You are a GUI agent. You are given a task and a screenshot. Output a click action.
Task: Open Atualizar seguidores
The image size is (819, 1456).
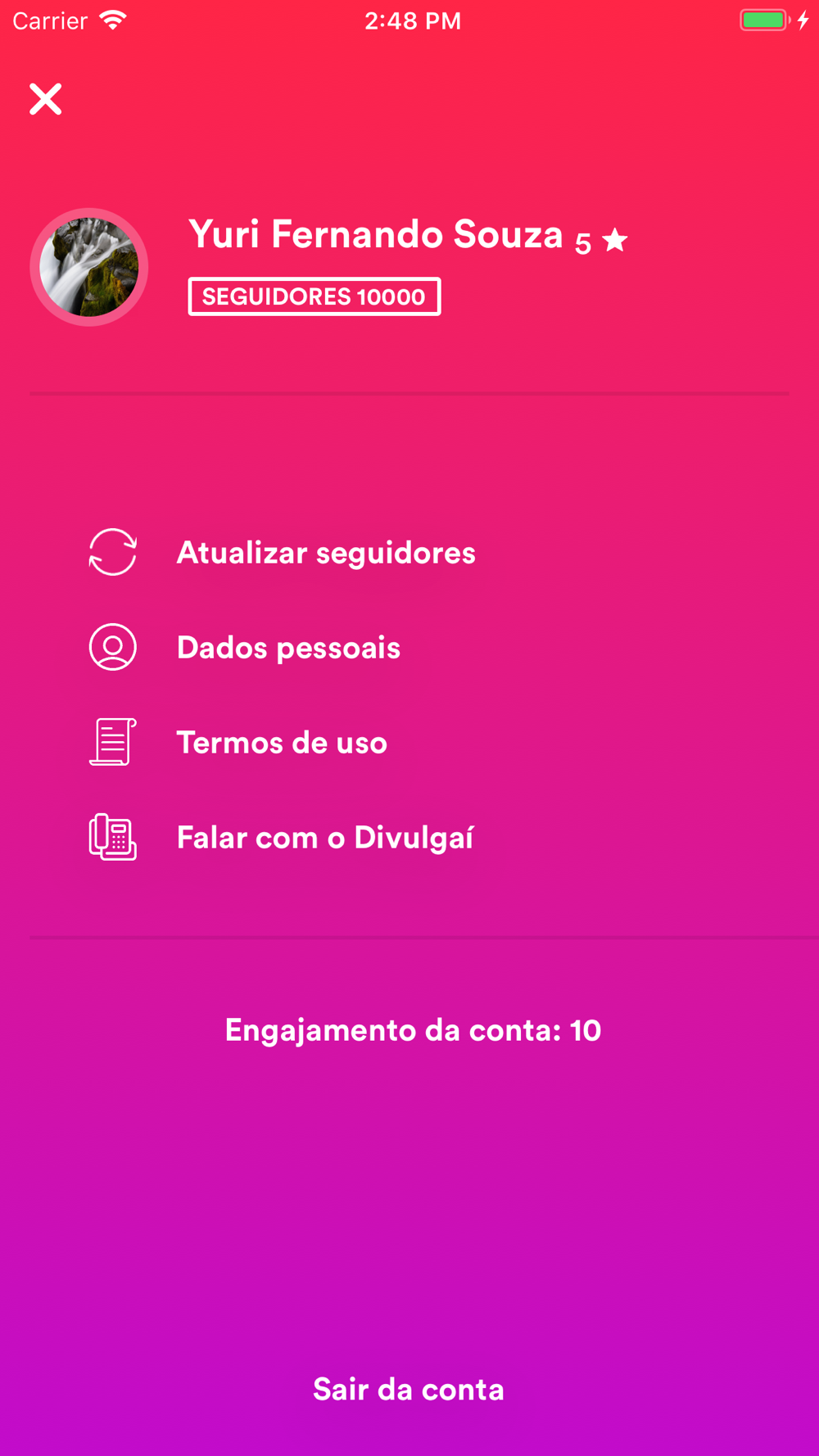click(x=325, y=553)
